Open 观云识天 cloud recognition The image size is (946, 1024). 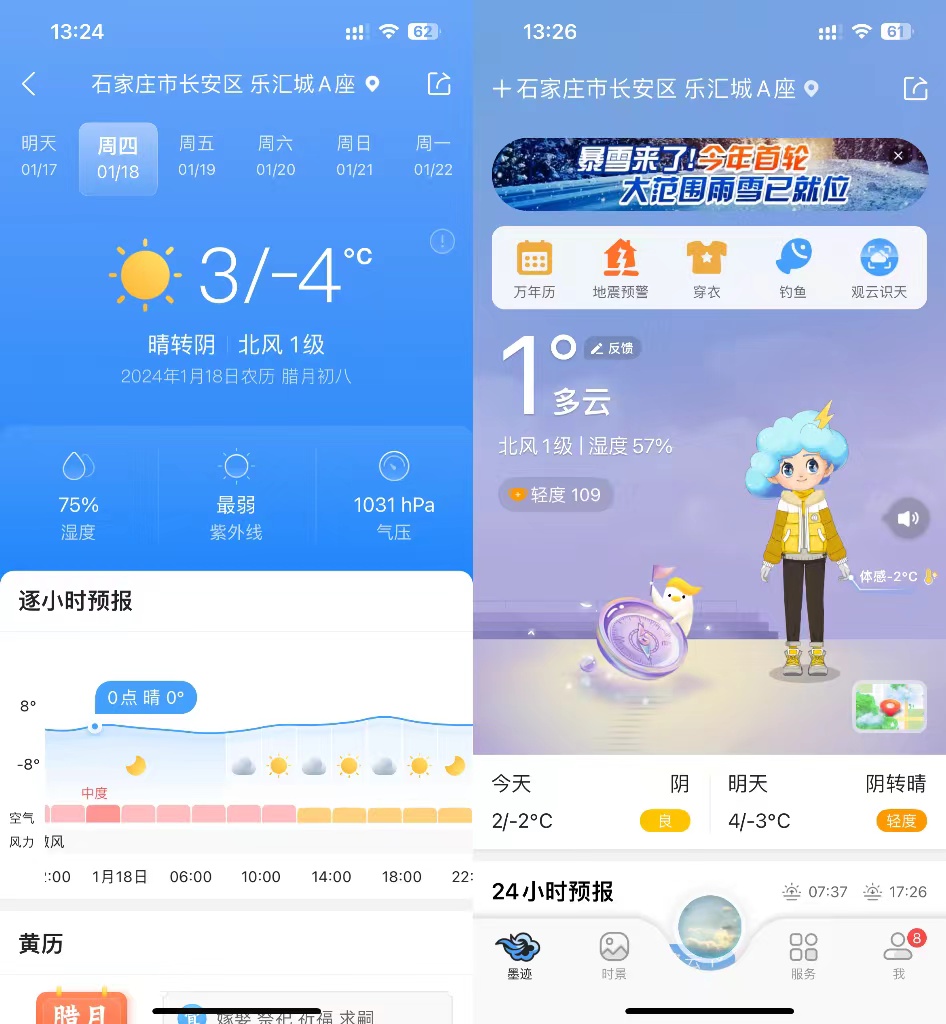coord(879,269)
